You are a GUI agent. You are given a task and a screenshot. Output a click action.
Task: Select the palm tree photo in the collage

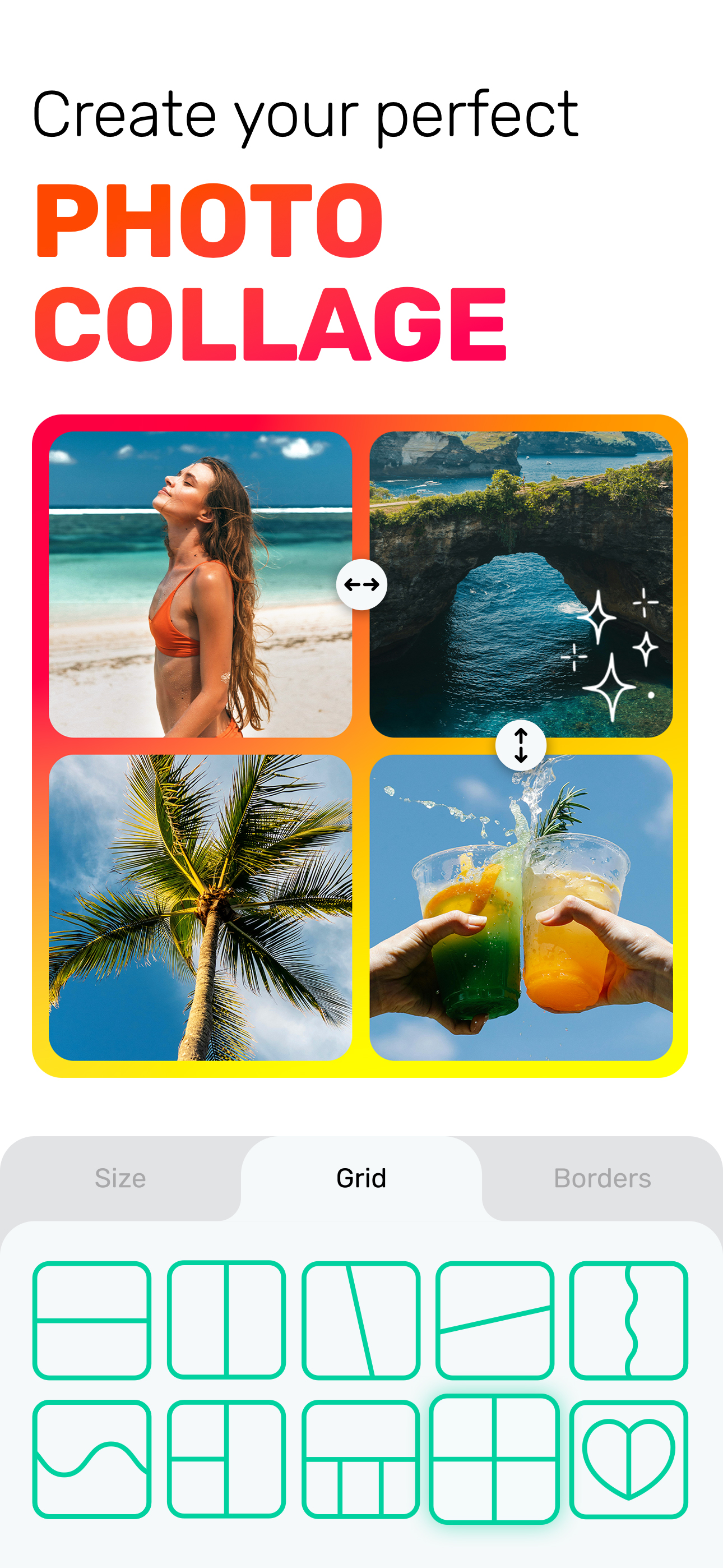click(201, 901)
